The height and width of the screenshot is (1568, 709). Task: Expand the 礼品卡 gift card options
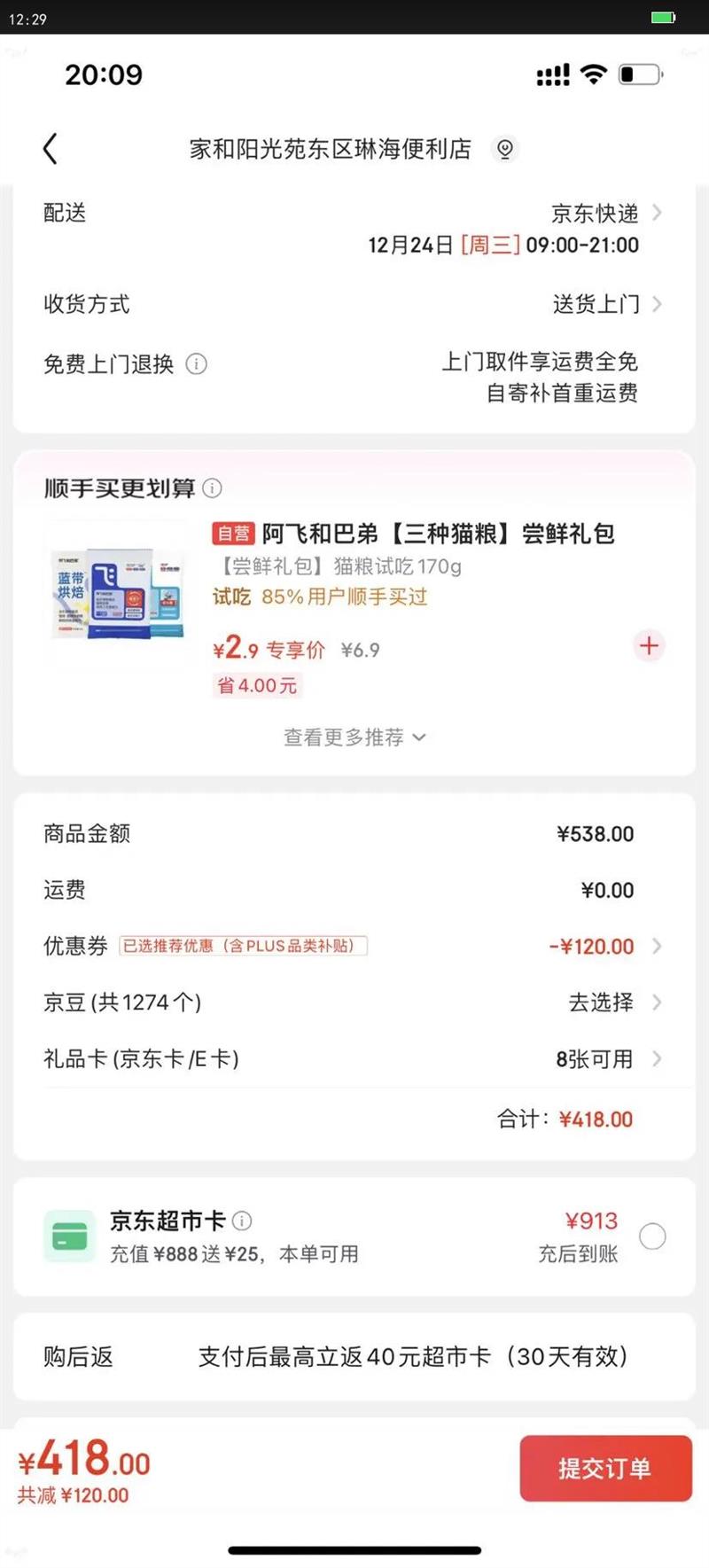pyautogui.click(x=354, y=1058)
